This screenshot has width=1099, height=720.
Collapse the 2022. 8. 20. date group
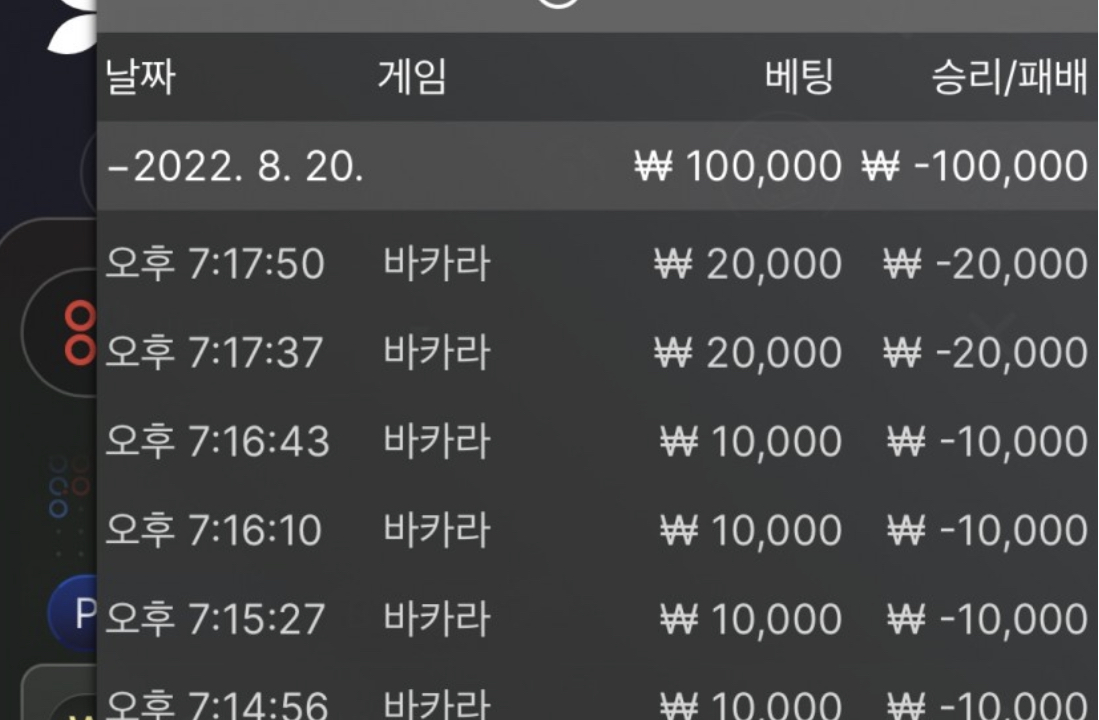[236, 167]
